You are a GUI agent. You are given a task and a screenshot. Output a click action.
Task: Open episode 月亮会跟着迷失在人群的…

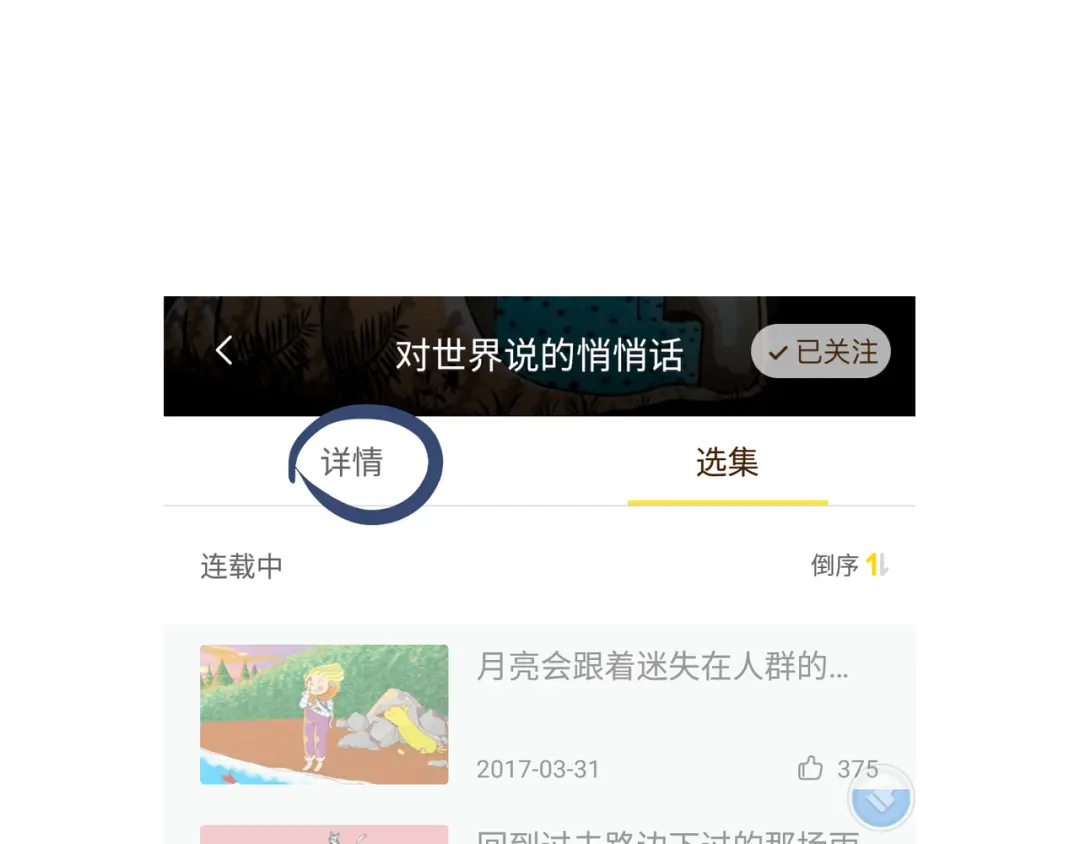539,715
